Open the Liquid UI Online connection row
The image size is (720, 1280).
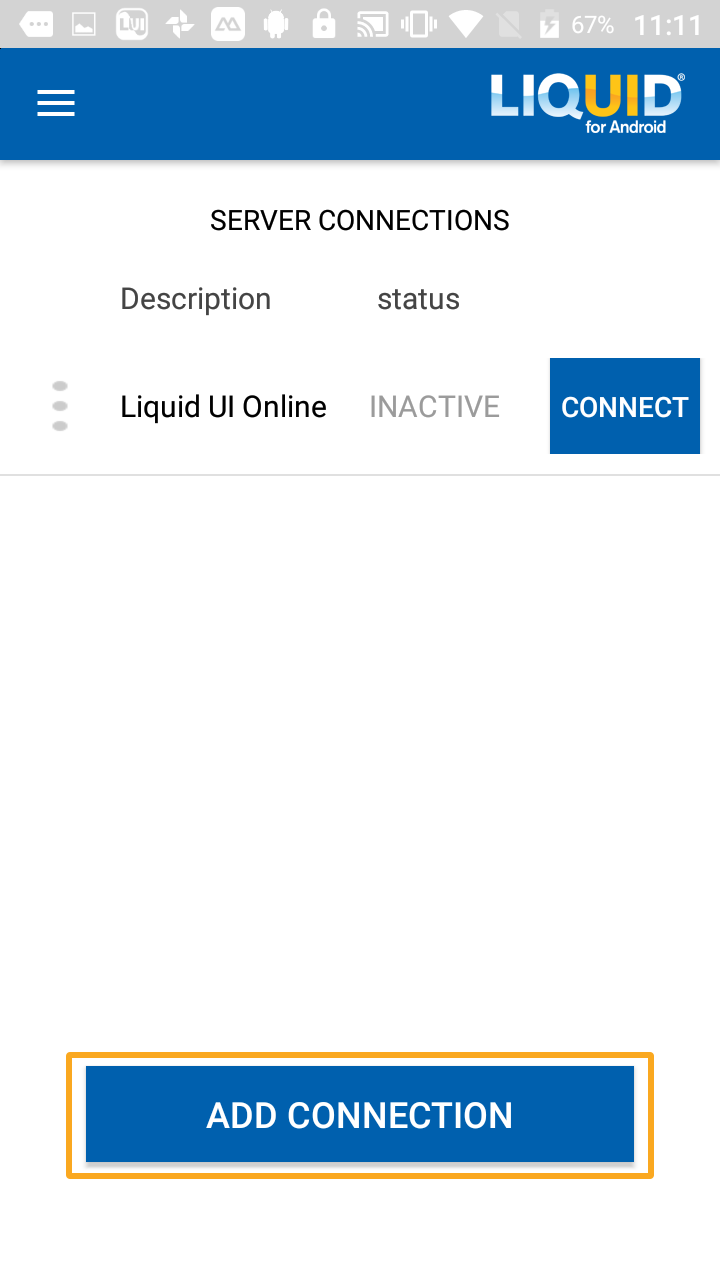coord(360,406)
